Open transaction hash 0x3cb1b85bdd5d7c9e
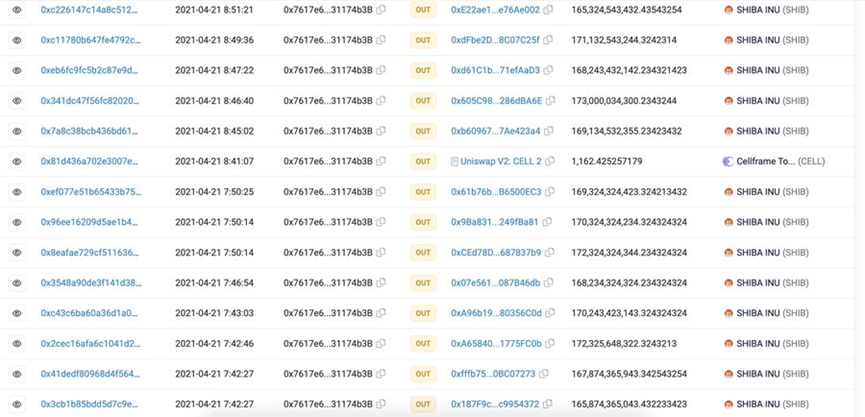 coord(89,405)
